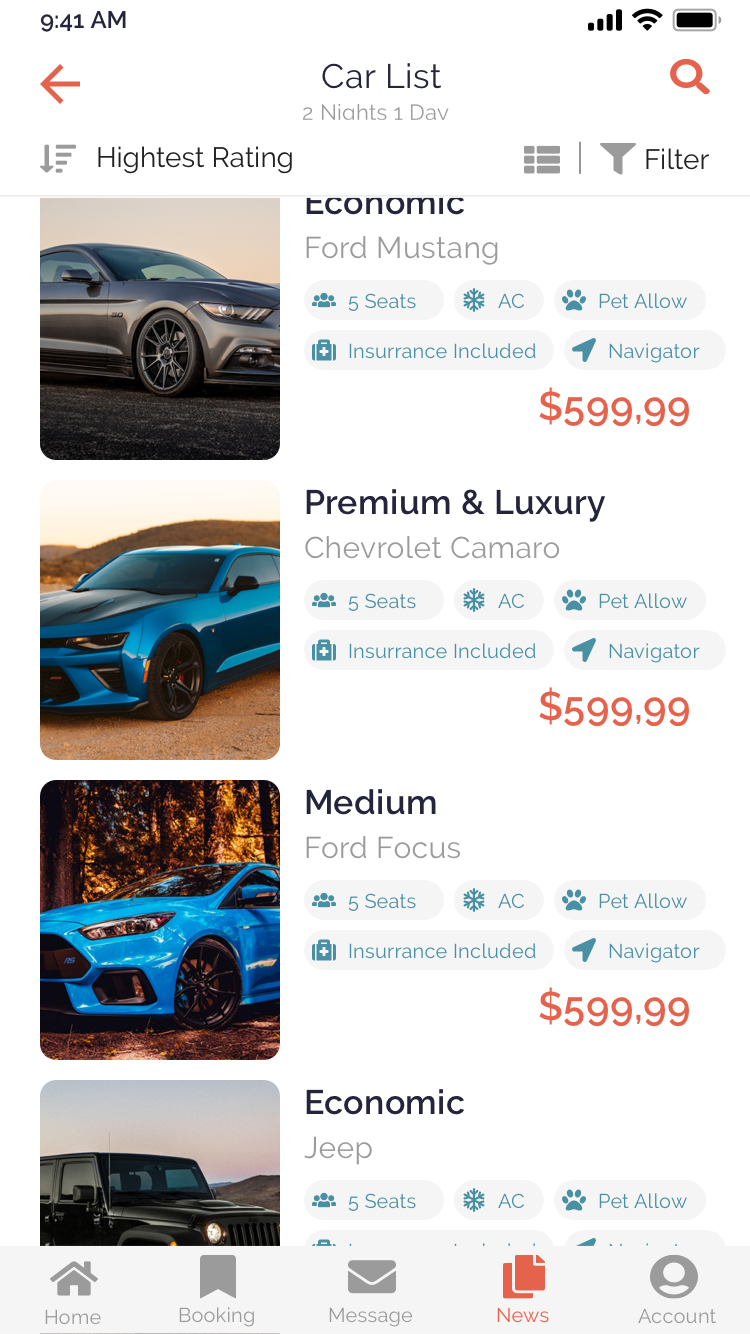Open Filter using the funnel icon

click(x=617, y=158)
